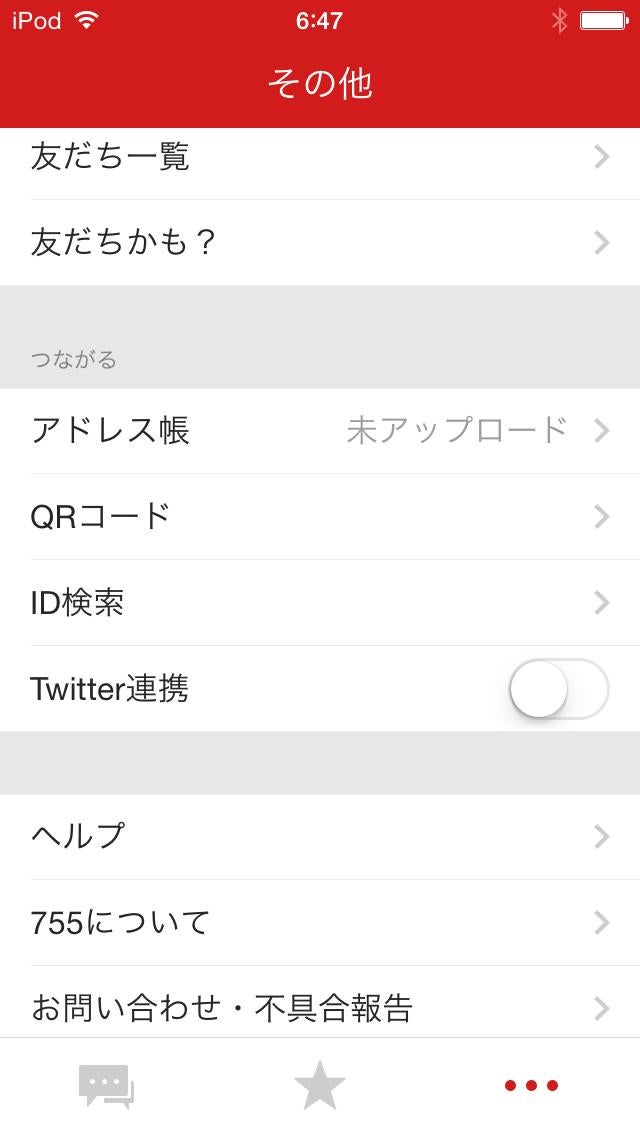
Task: Open the 友だち一覧 friends list
Action: click(x=320, y=158)
